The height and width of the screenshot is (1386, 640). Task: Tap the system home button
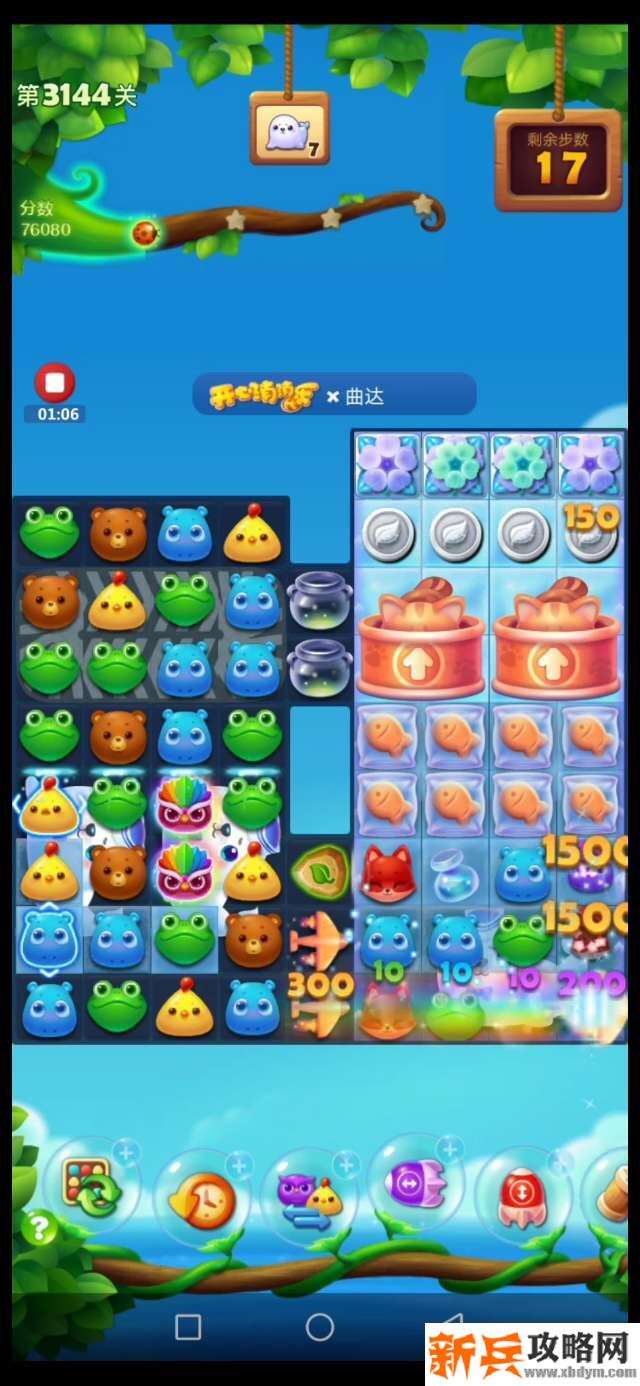[319, 1327]
